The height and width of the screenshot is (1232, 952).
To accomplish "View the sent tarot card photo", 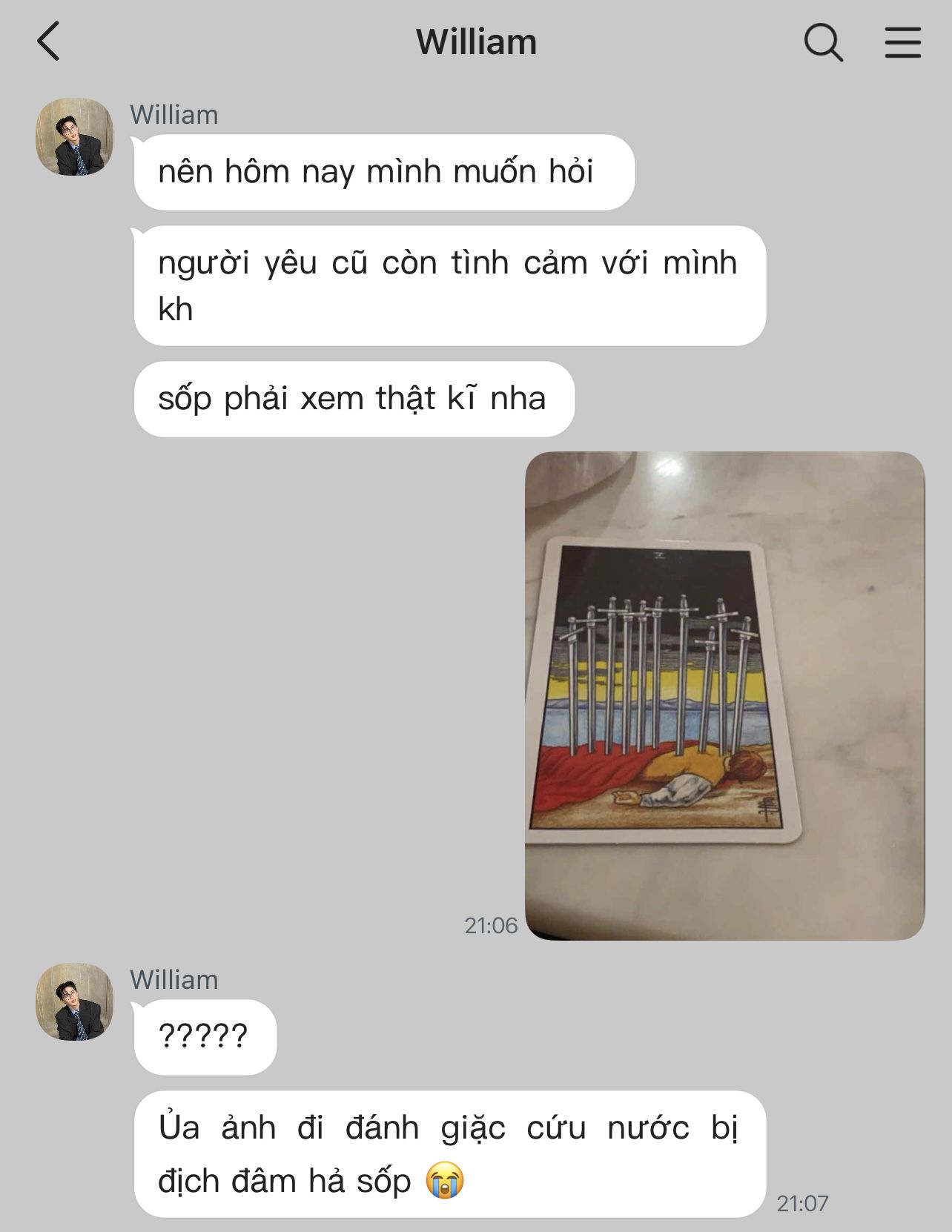I will click(724, 695).
